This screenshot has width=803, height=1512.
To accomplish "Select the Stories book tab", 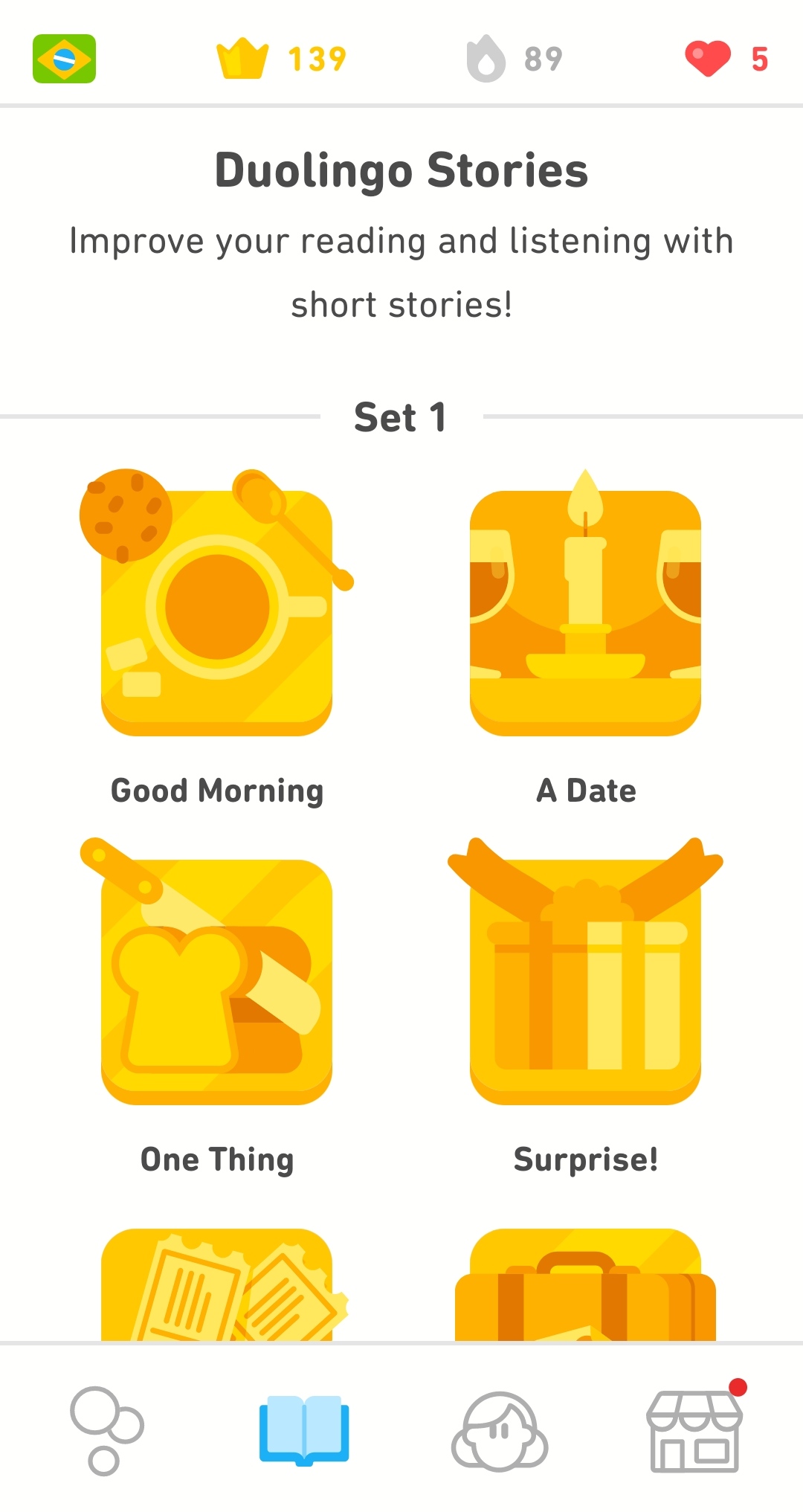I will tap(304, 1430).
